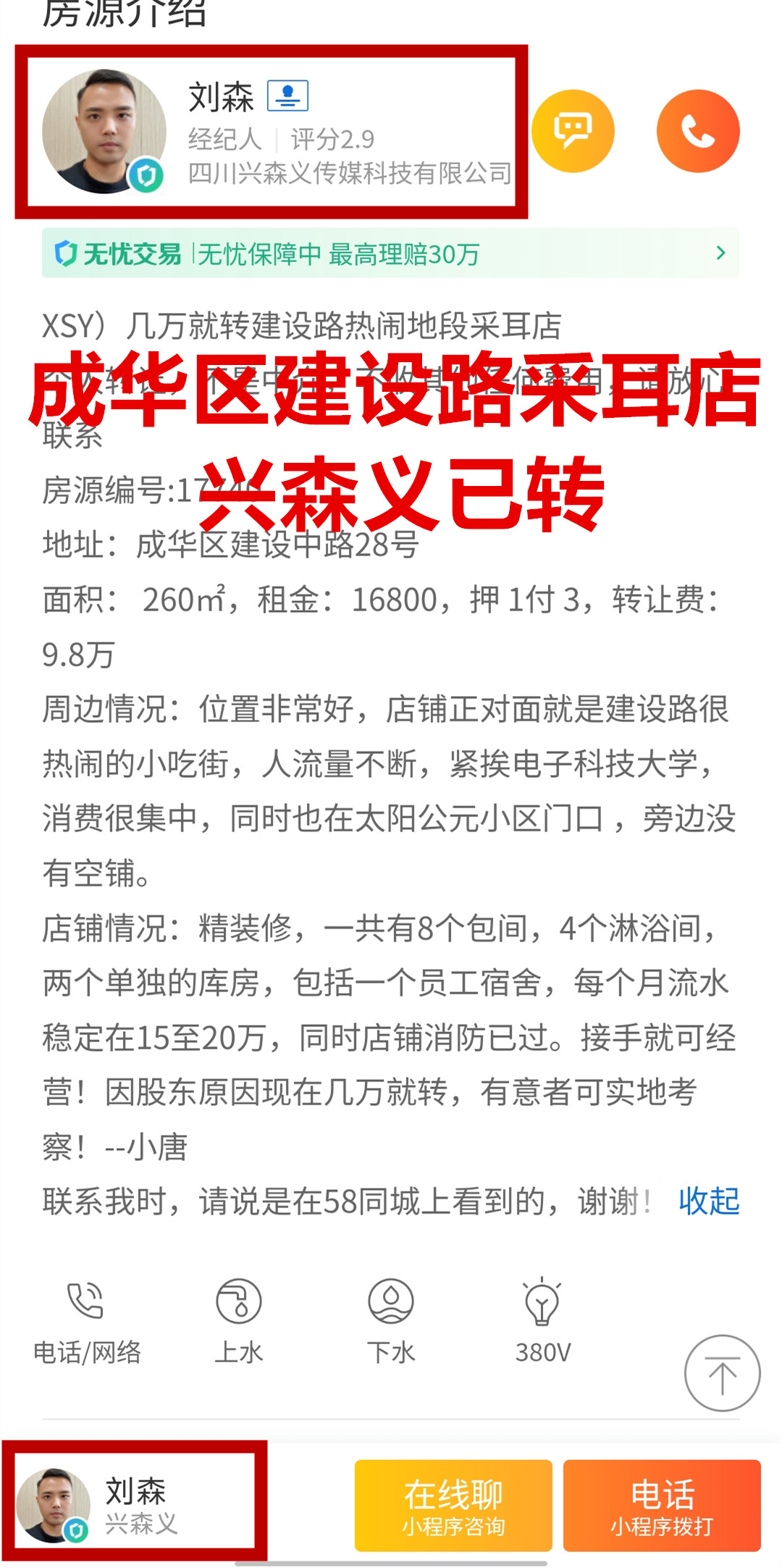Tap the 在线聊 小程序咨询 button

453,1506
